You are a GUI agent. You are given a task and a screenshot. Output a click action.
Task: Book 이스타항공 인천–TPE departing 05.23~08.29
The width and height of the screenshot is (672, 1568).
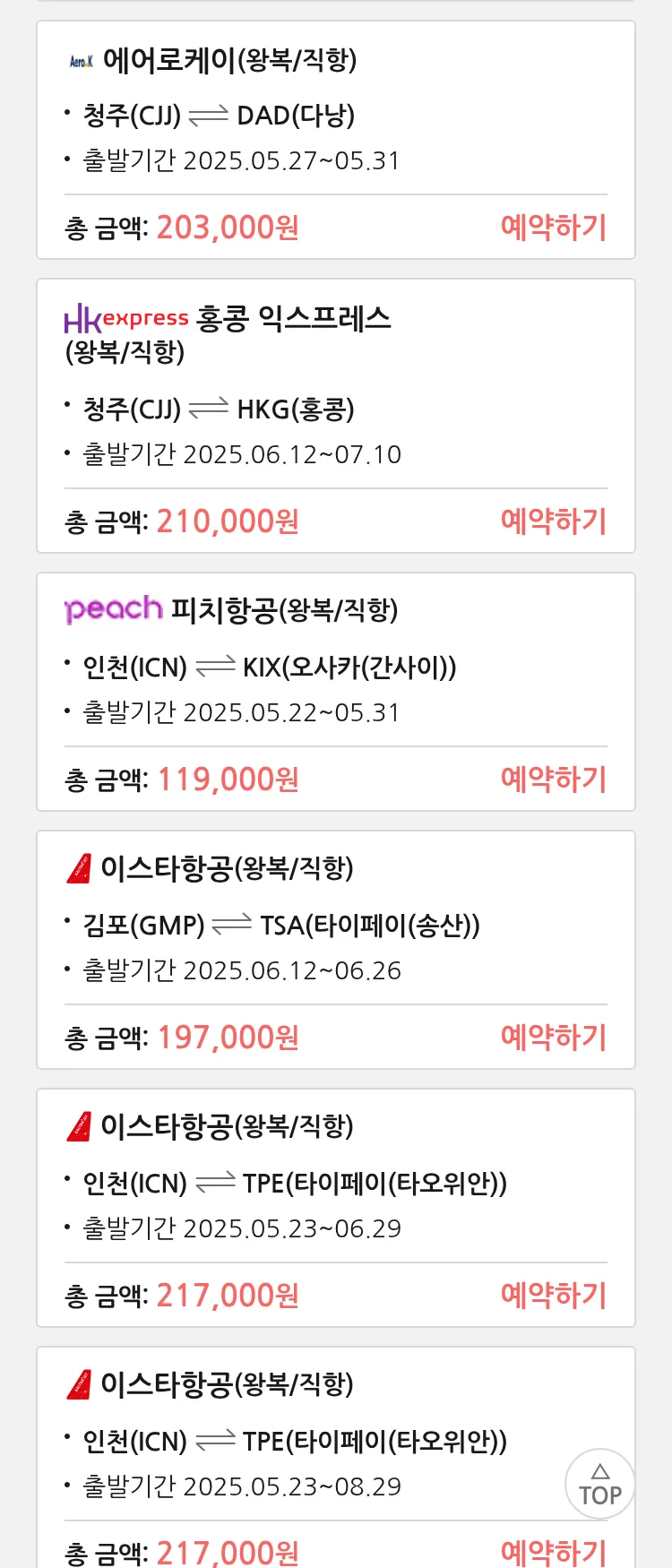[x=553, y=1552]
